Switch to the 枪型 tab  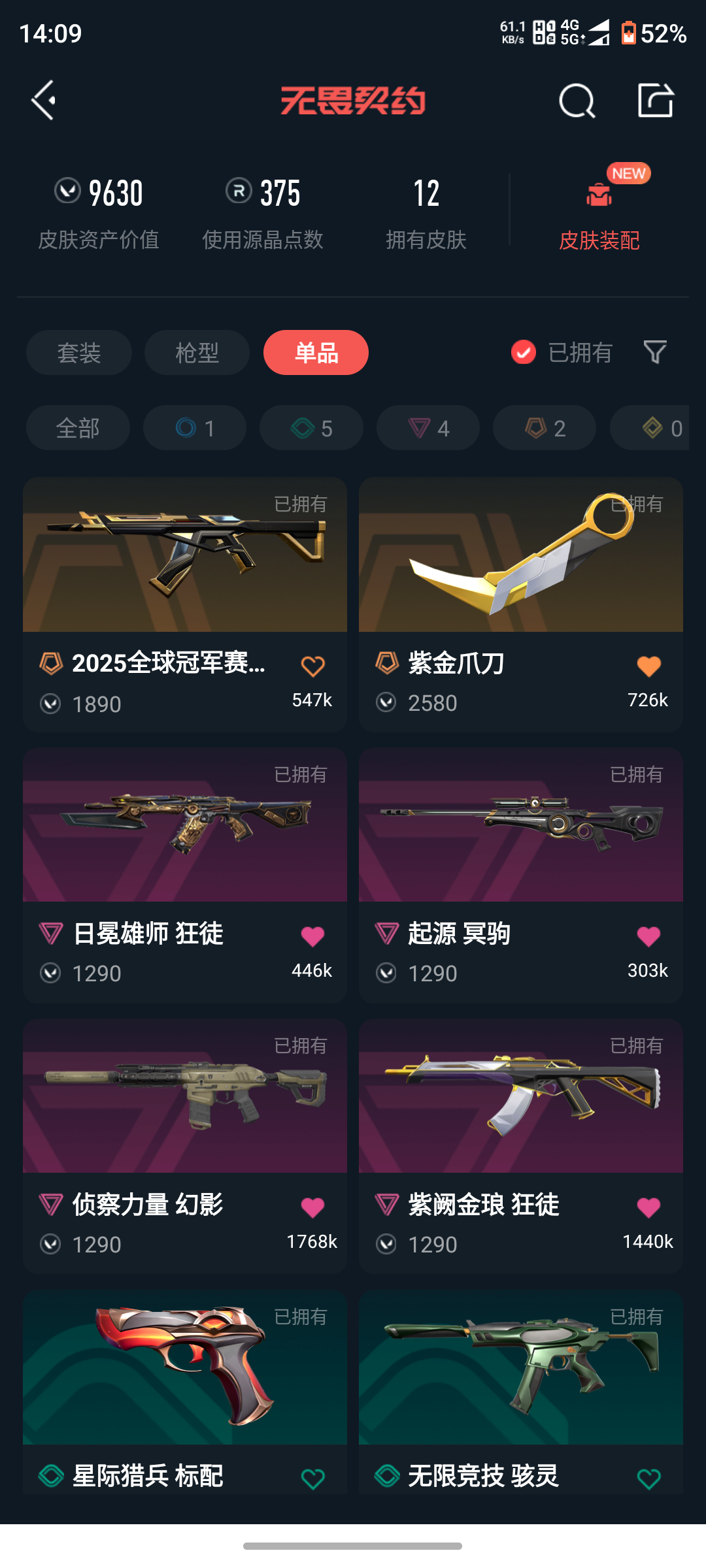(x=197, y=353)
